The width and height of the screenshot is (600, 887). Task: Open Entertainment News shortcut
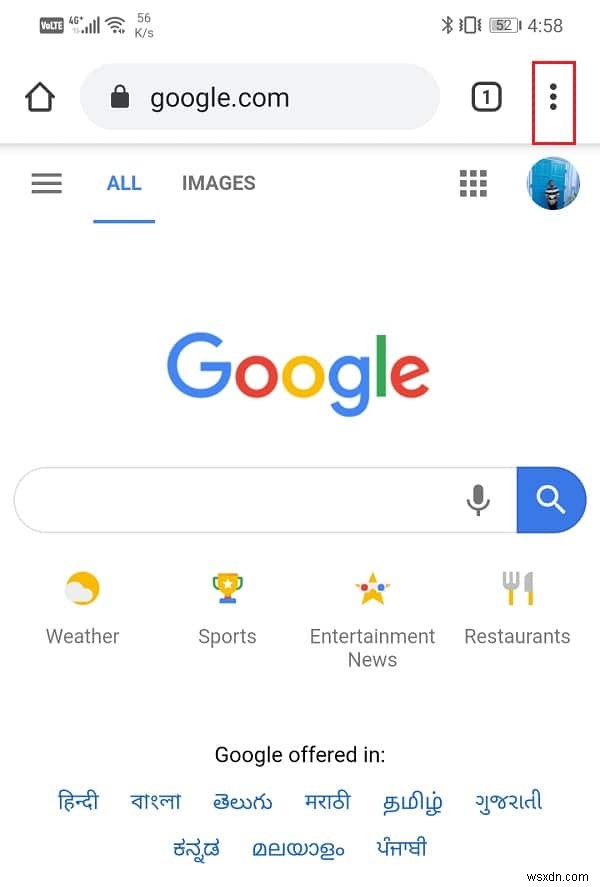(372, 616)
